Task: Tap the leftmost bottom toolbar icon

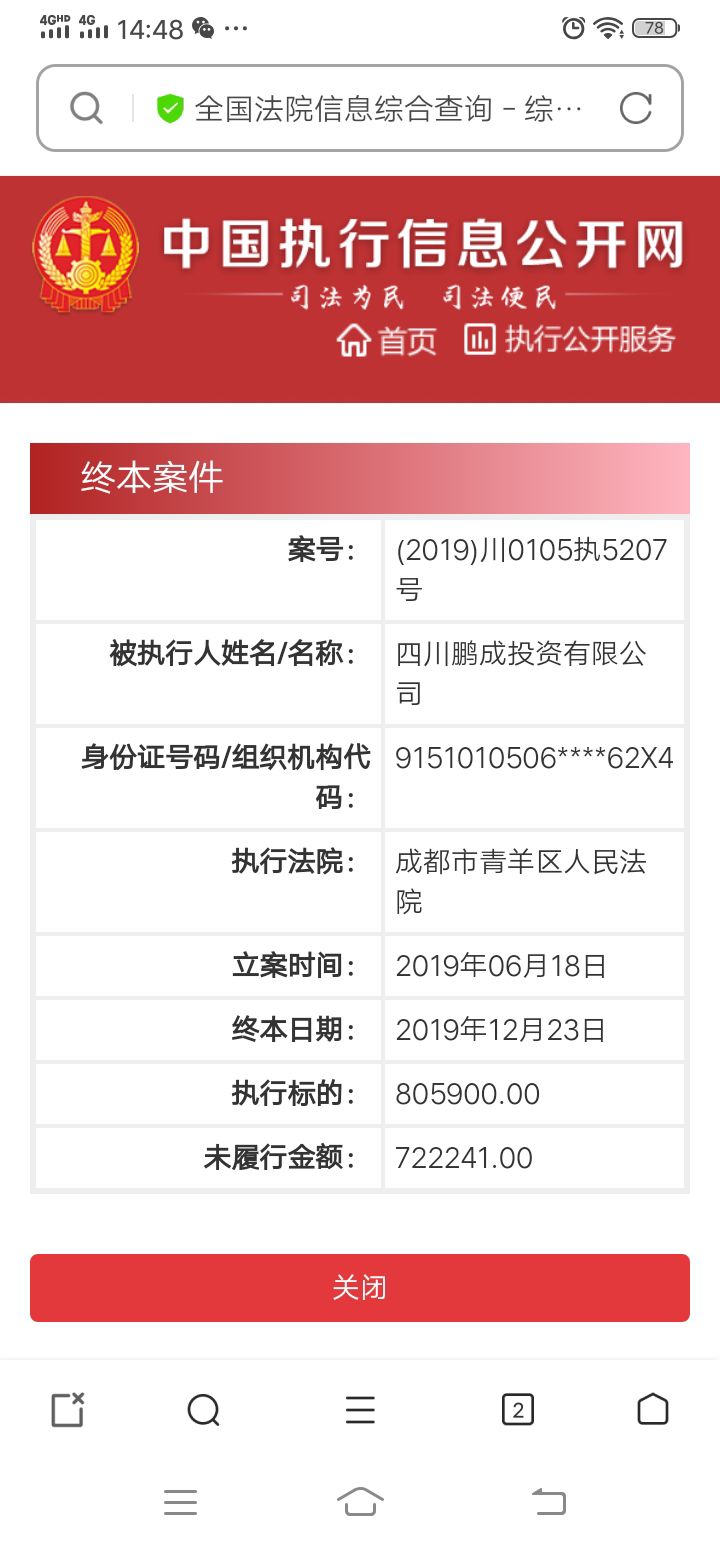Action: tap(68, 1410)
